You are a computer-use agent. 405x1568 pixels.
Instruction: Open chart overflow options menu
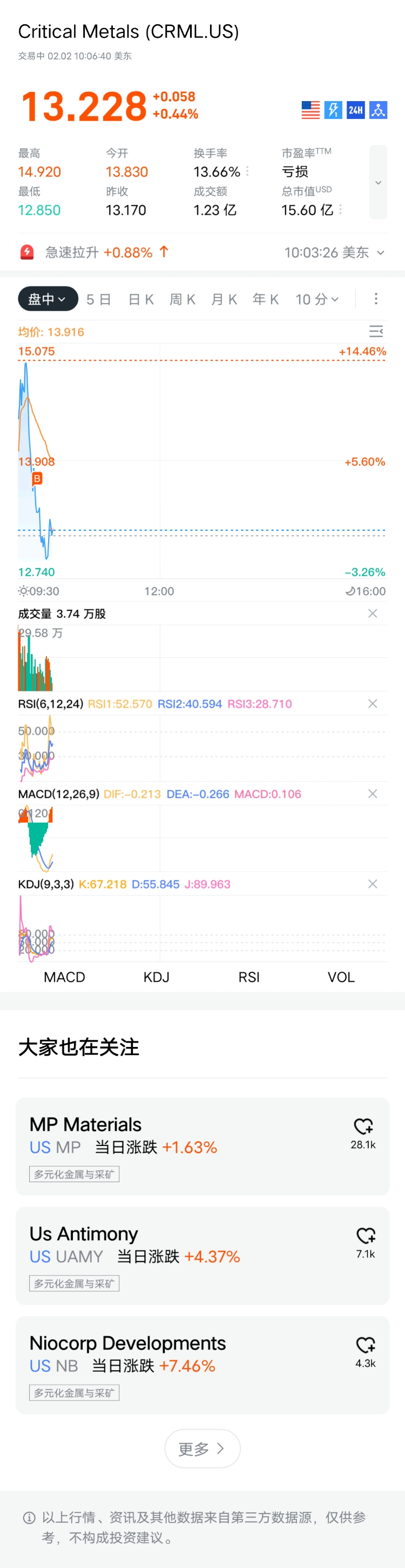376,298
